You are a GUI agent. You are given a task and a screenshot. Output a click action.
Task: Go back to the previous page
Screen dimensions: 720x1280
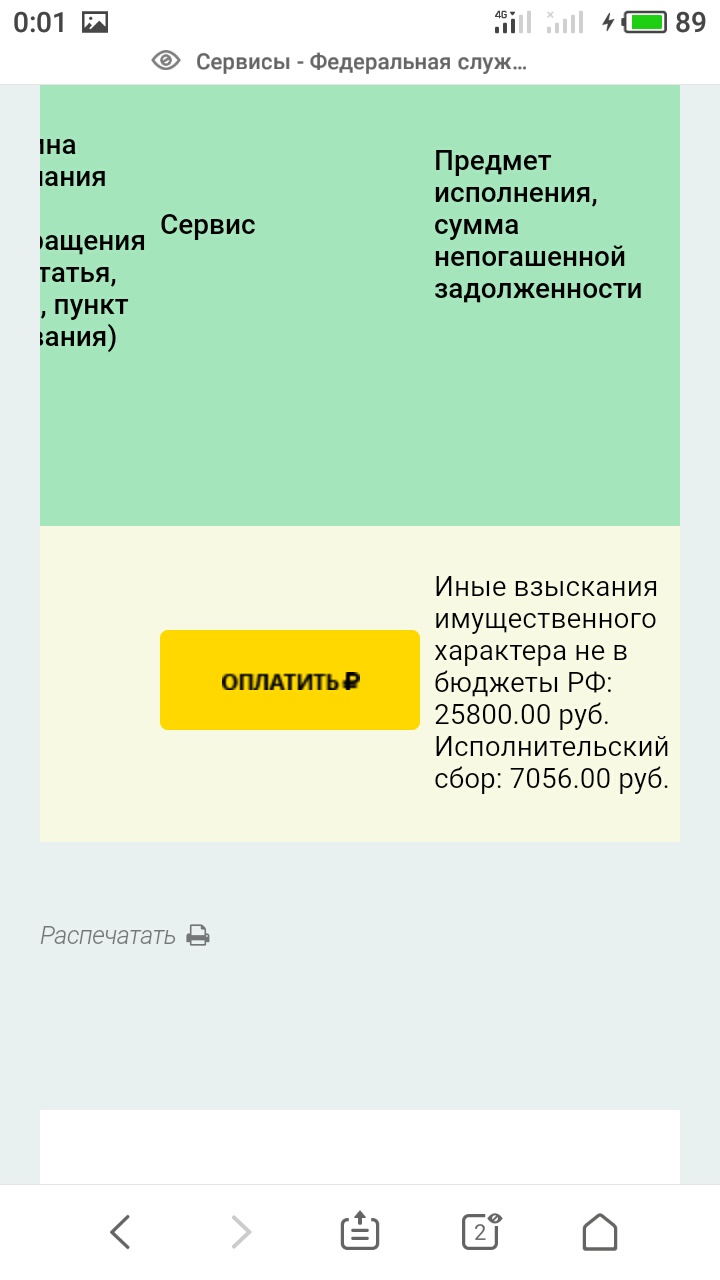click(120, 1232)
